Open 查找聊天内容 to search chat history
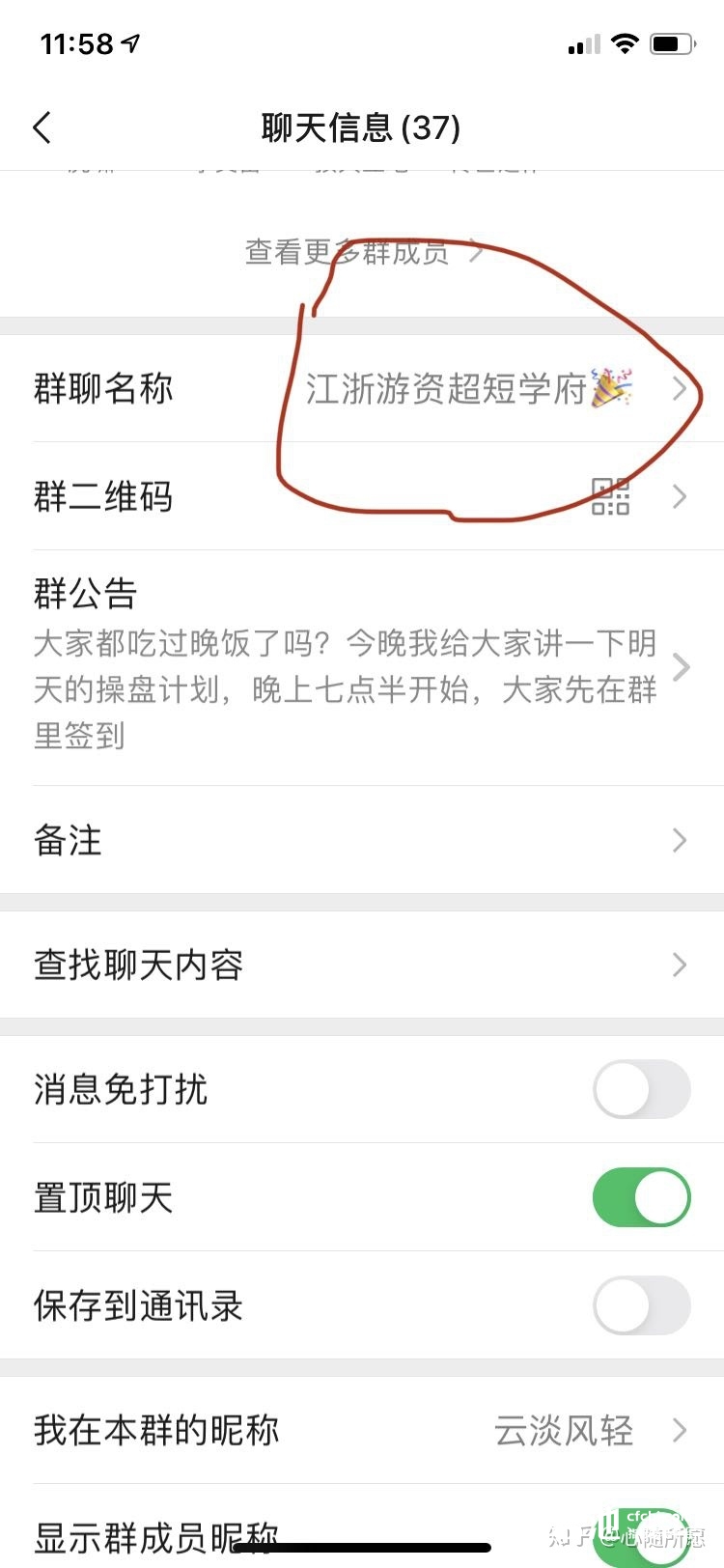The width and height of the screenshot is (724, 1568). (362, 965)
